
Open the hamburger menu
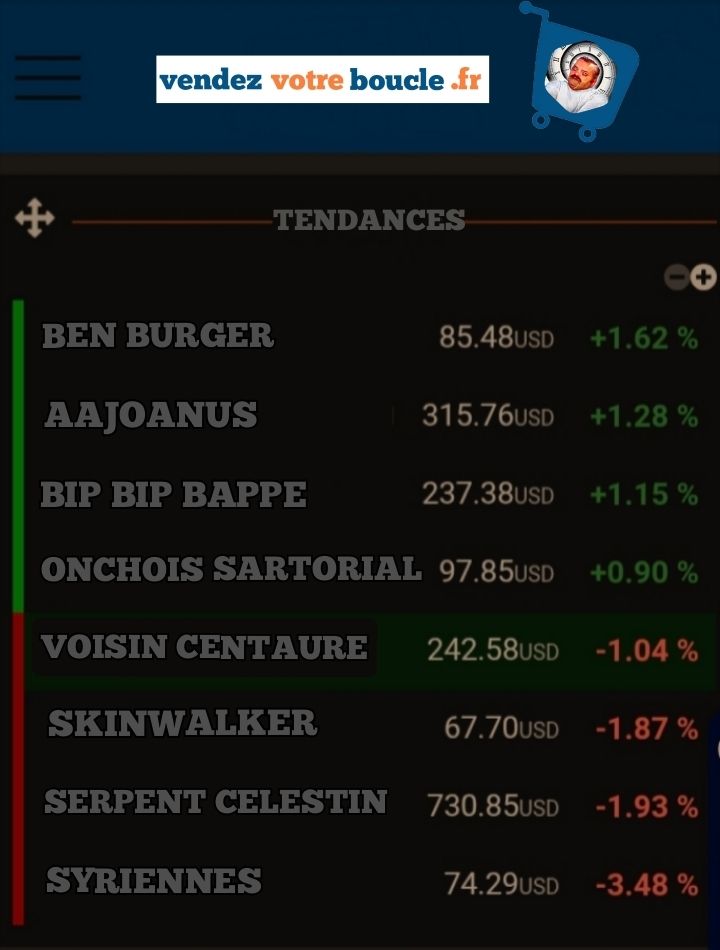(x=47, y=77)
